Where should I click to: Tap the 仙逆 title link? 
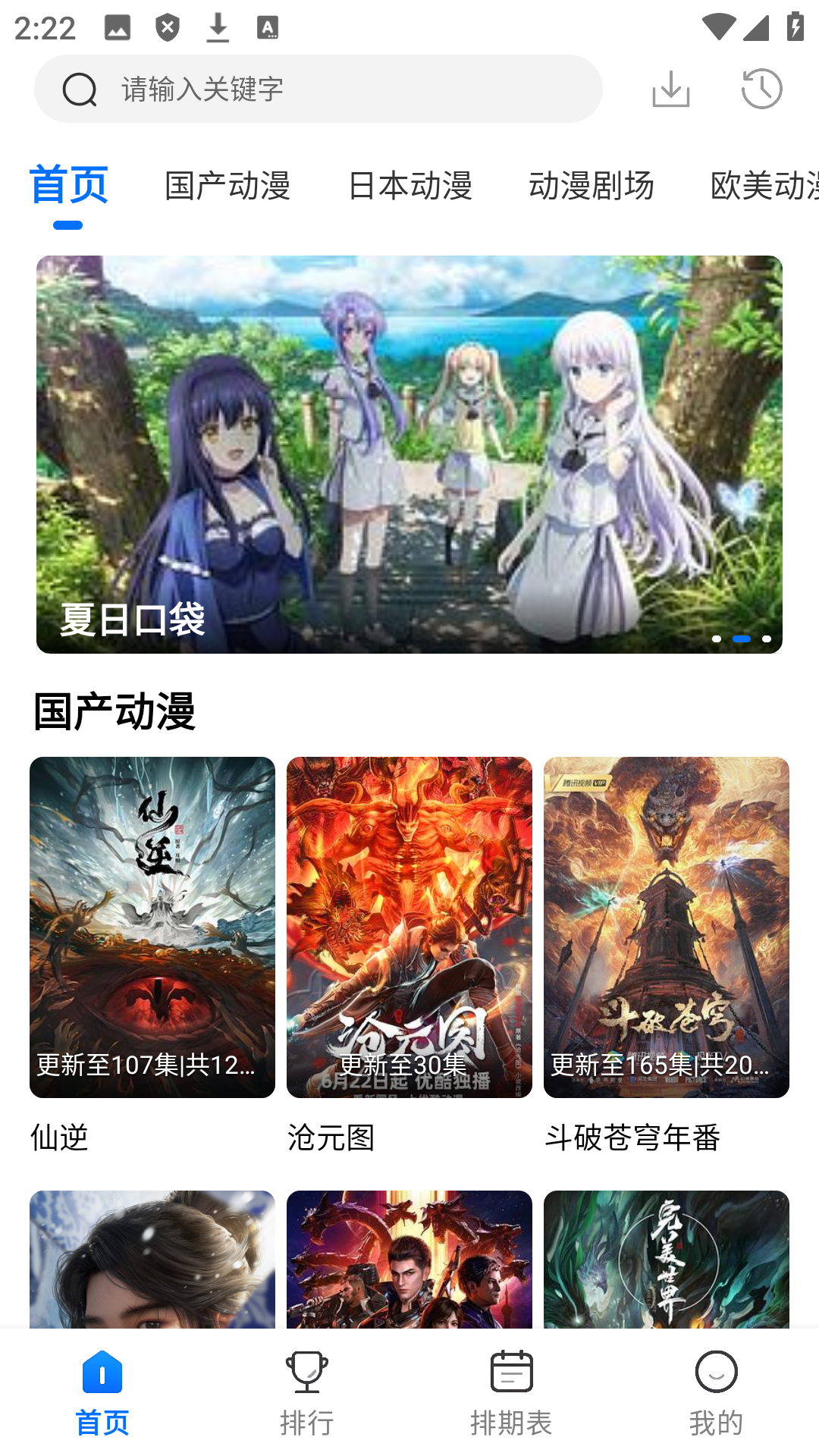coord(58,1138)
